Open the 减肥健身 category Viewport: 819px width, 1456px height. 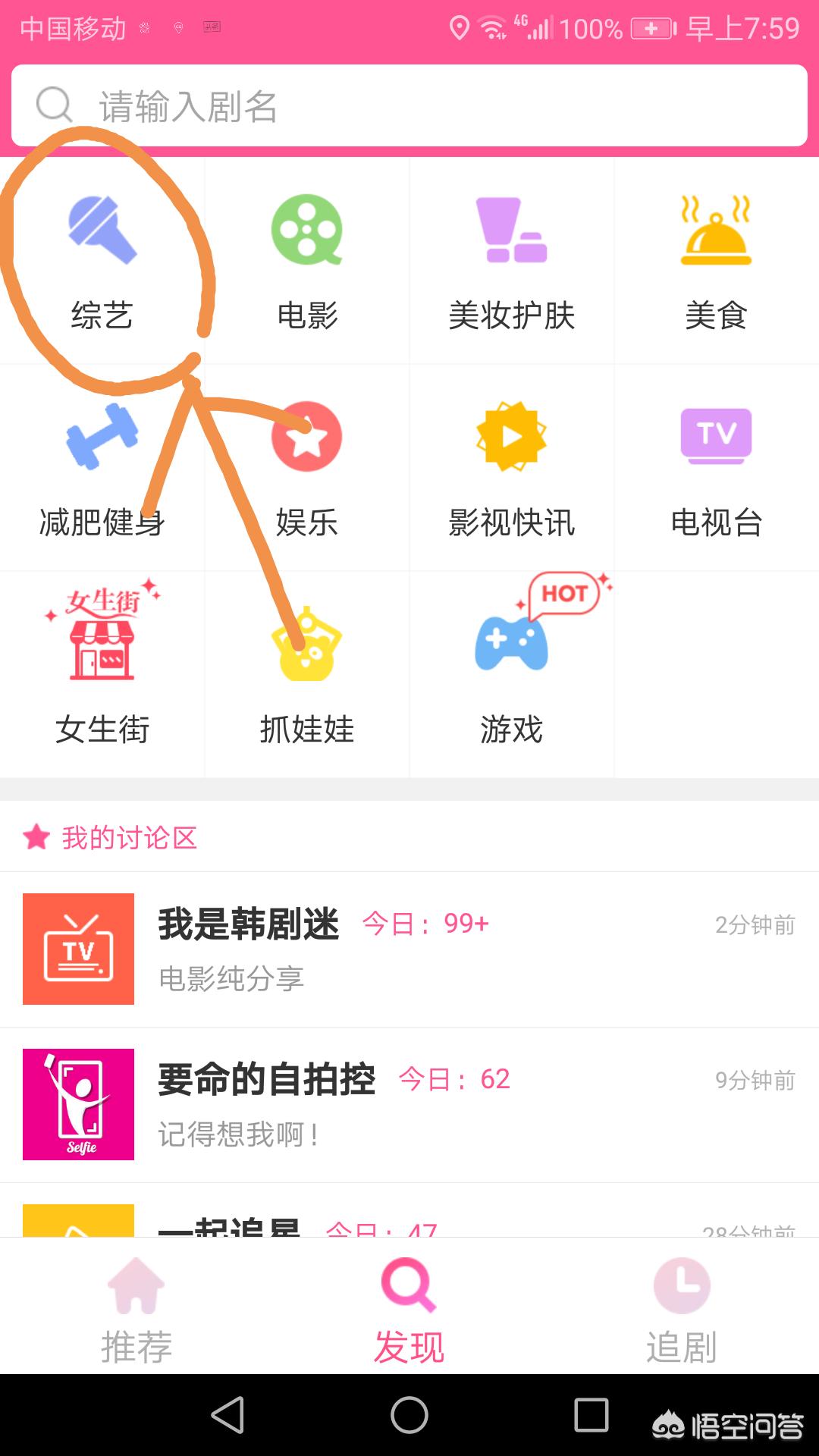102,468
